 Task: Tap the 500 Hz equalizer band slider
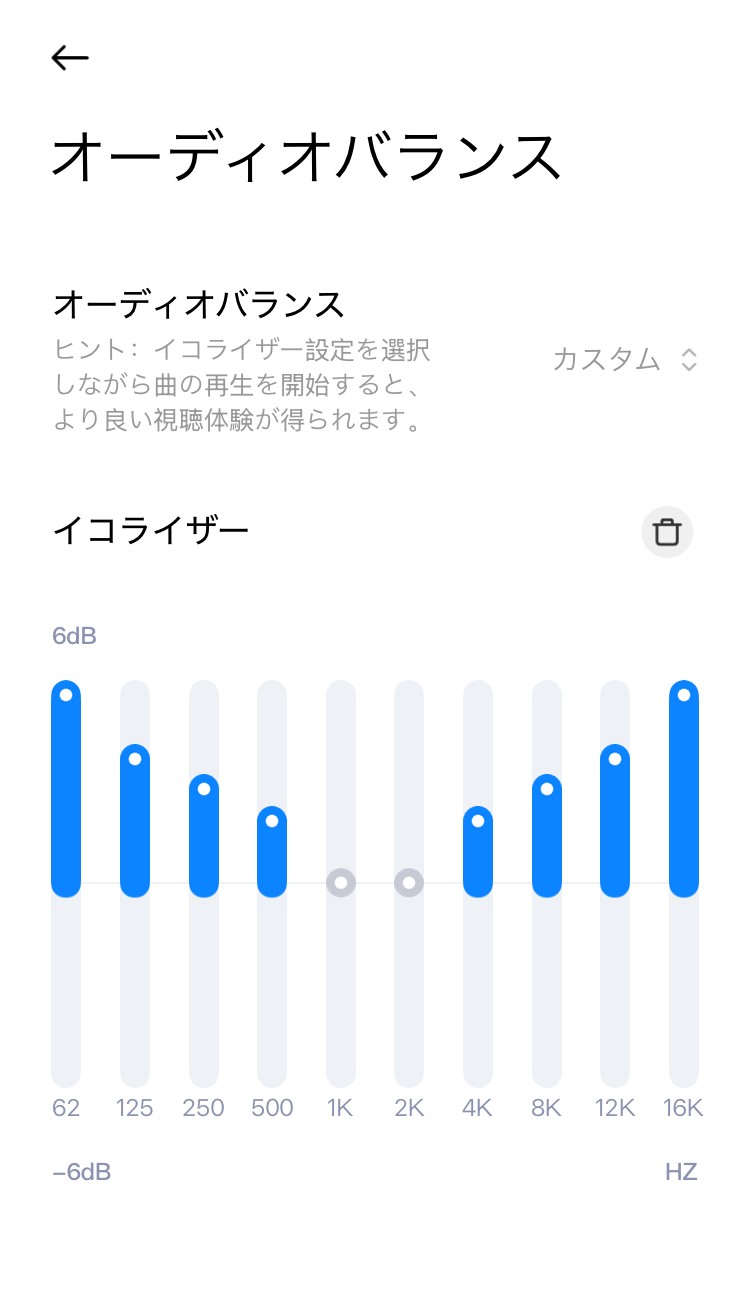click(x=272, y=821)
